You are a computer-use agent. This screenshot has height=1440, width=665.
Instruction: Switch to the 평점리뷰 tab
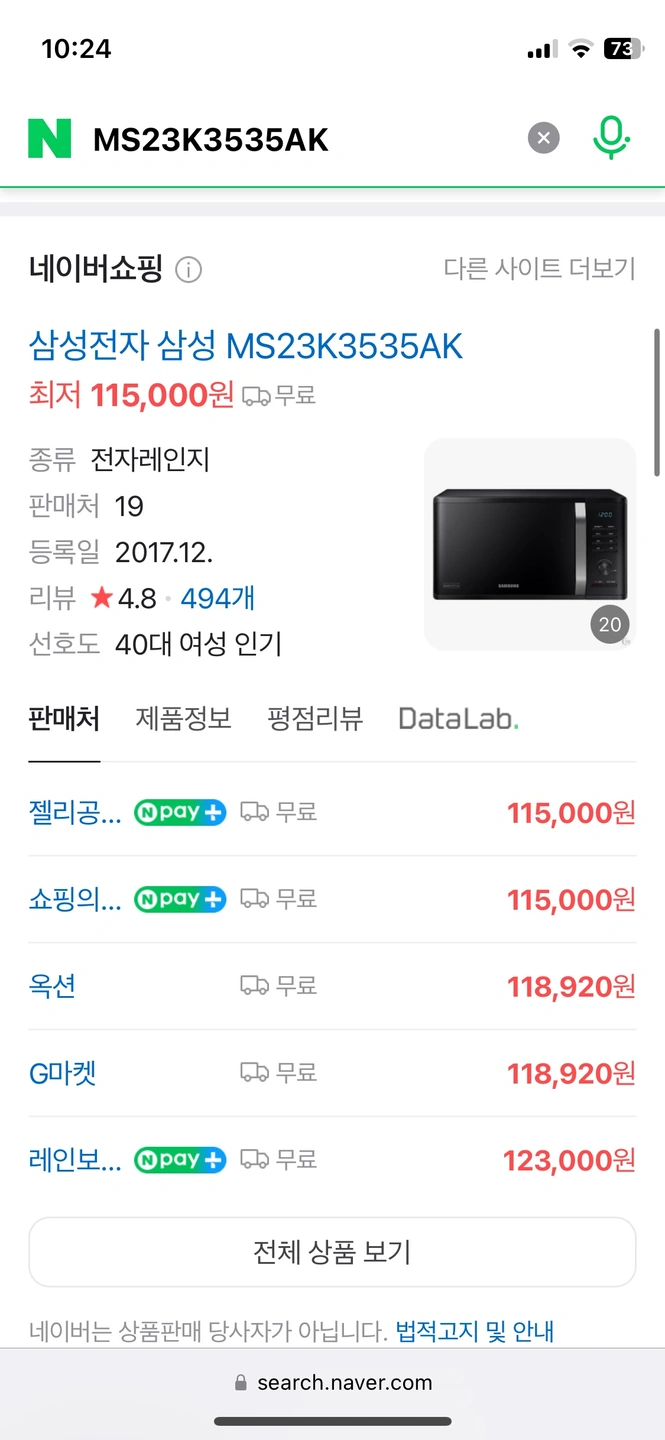tap(315, 719)
